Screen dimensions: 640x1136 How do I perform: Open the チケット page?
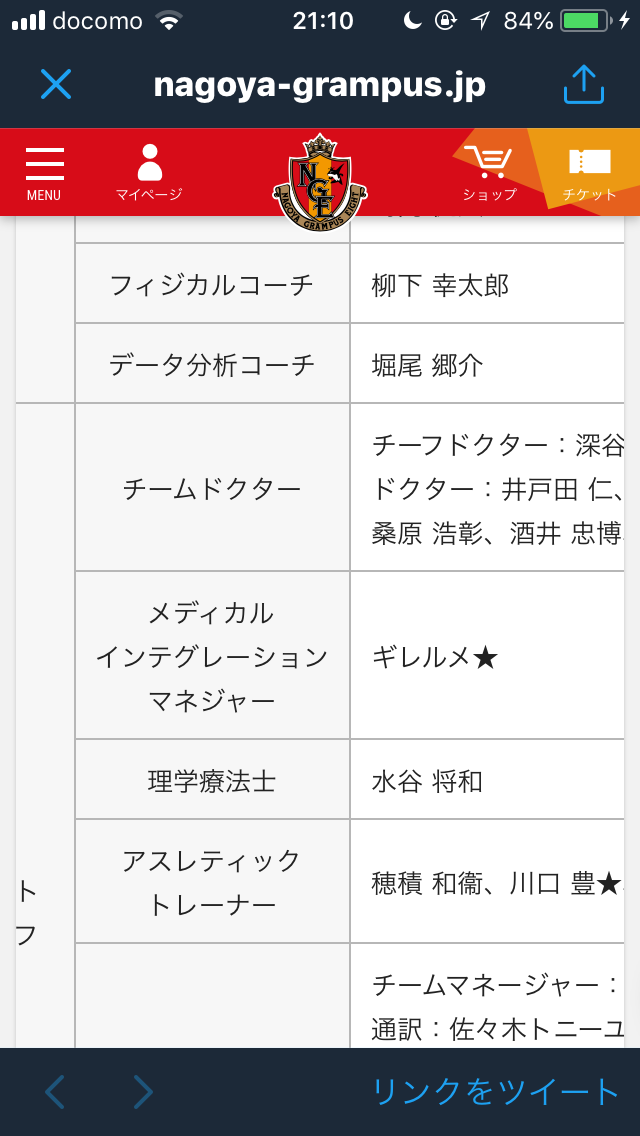point(589,173)
